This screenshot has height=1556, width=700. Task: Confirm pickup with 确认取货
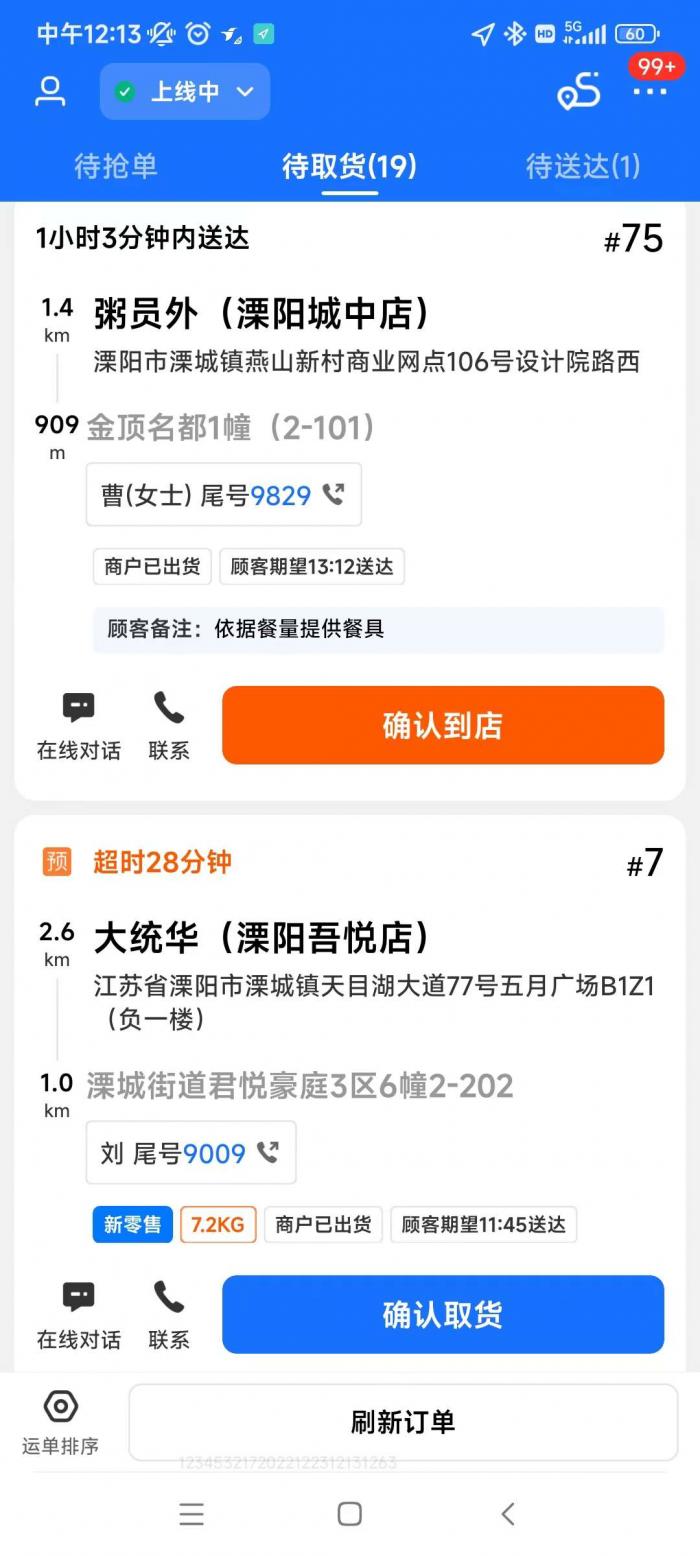tap(443, 1314)
